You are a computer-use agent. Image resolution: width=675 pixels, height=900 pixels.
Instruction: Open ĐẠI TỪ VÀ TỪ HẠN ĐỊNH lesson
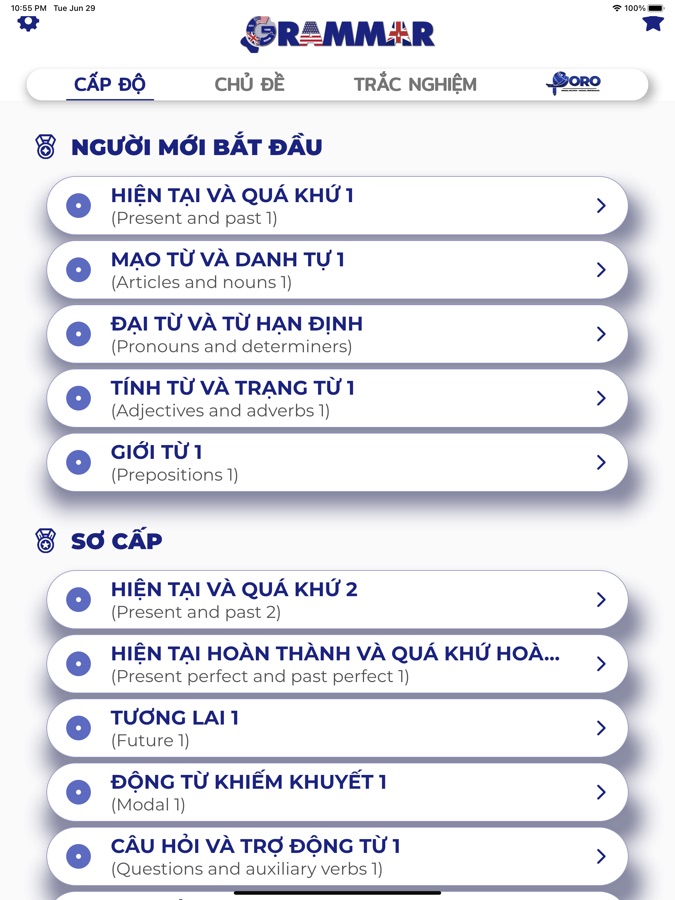337,334
